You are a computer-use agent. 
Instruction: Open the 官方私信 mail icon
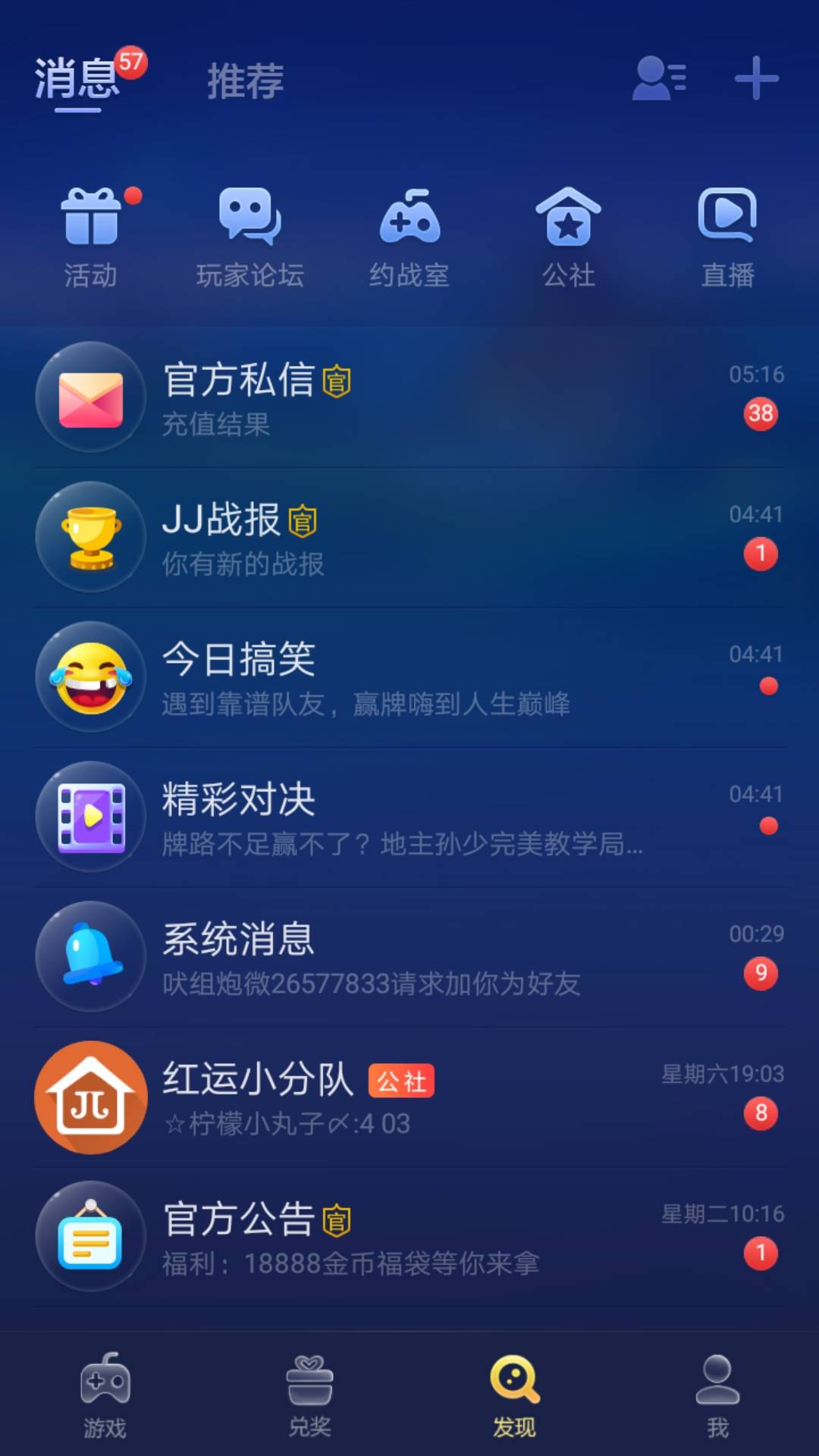90,396
